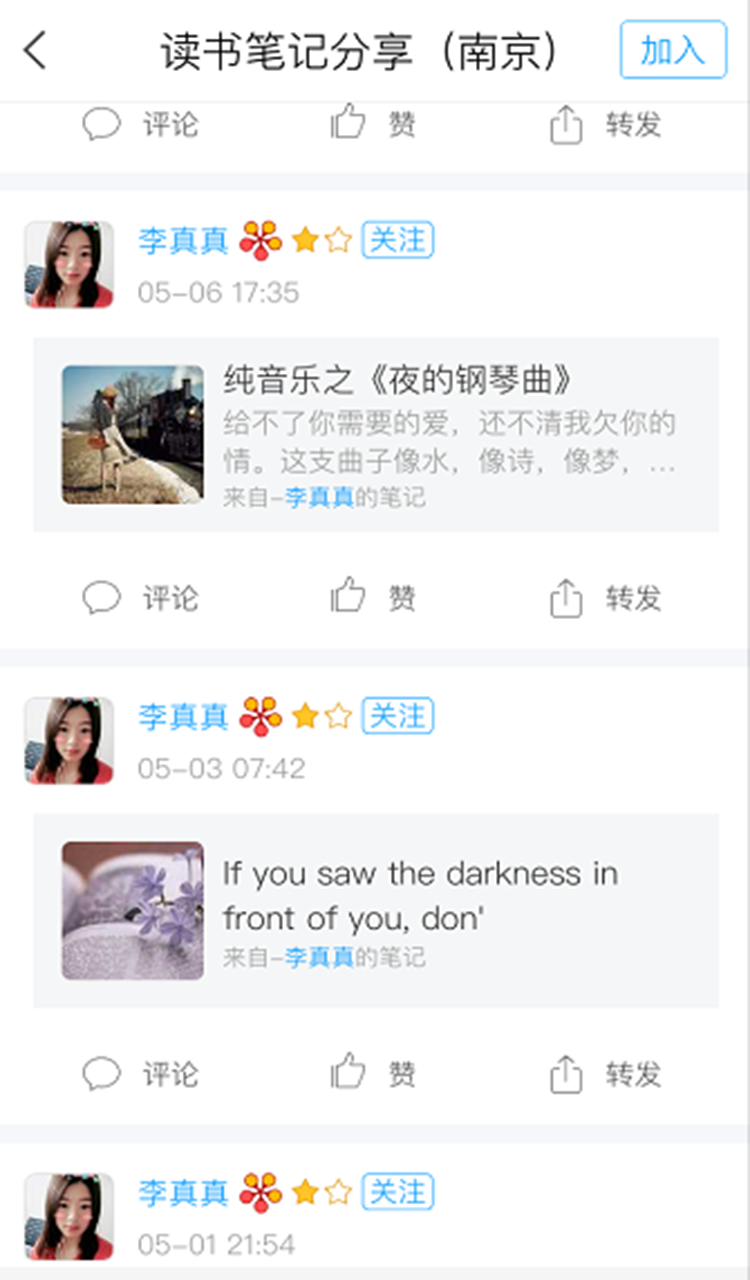
Task: Comment on the "If you saw the darkness" post
Action: [141, 1074]
